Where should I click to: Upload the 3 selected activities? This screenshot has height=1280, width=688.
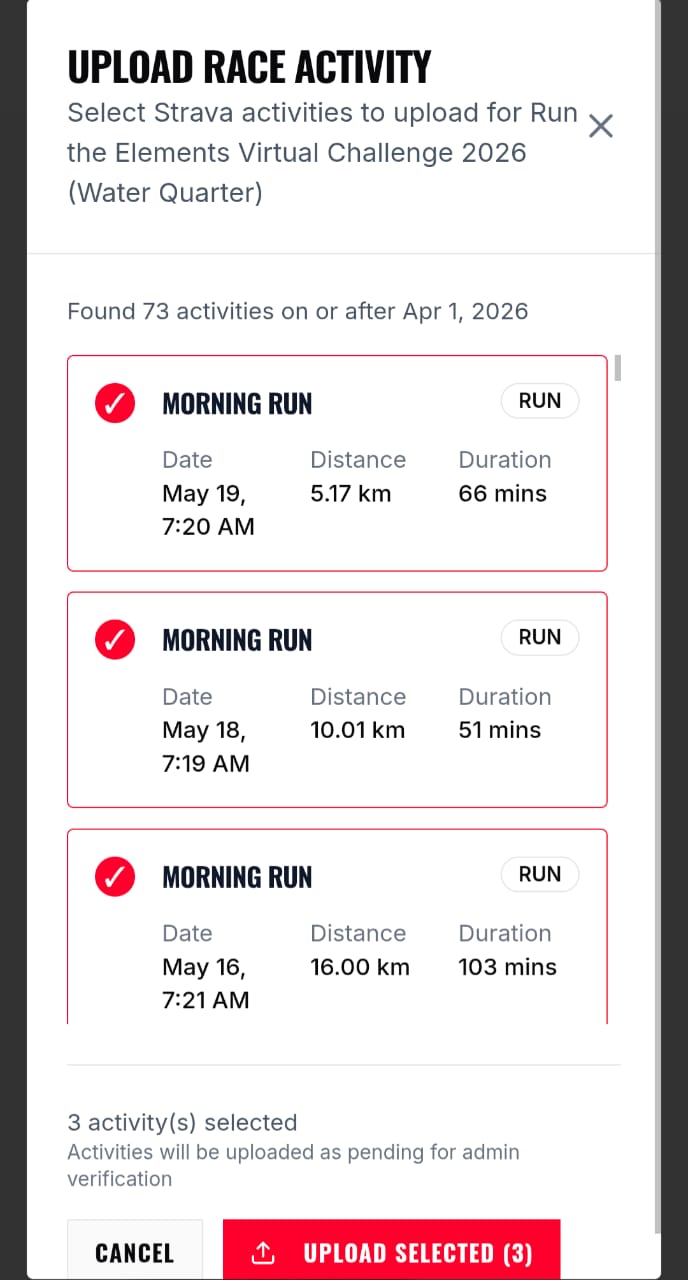(x=391, y=1251)
